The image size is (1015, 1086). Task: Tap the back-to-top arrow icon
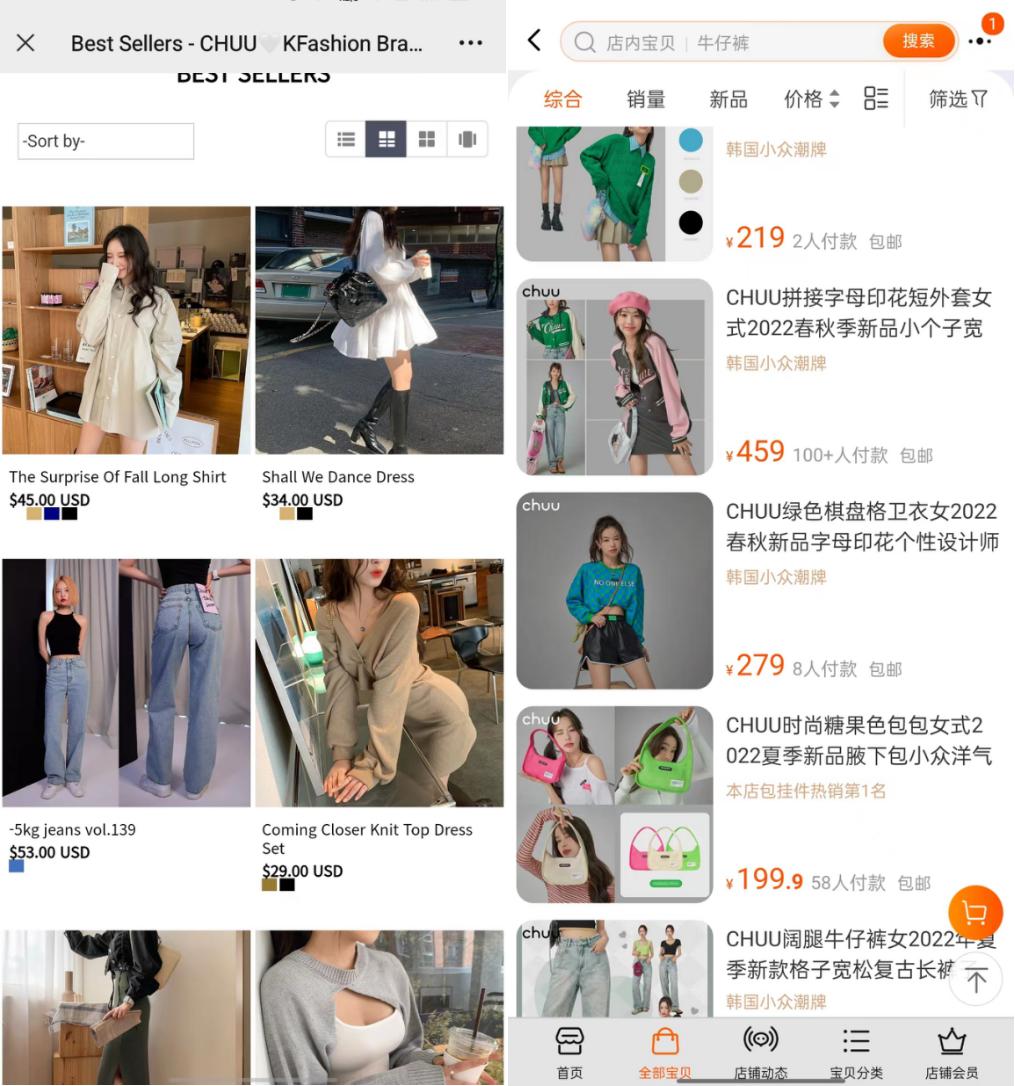(975, 981)
